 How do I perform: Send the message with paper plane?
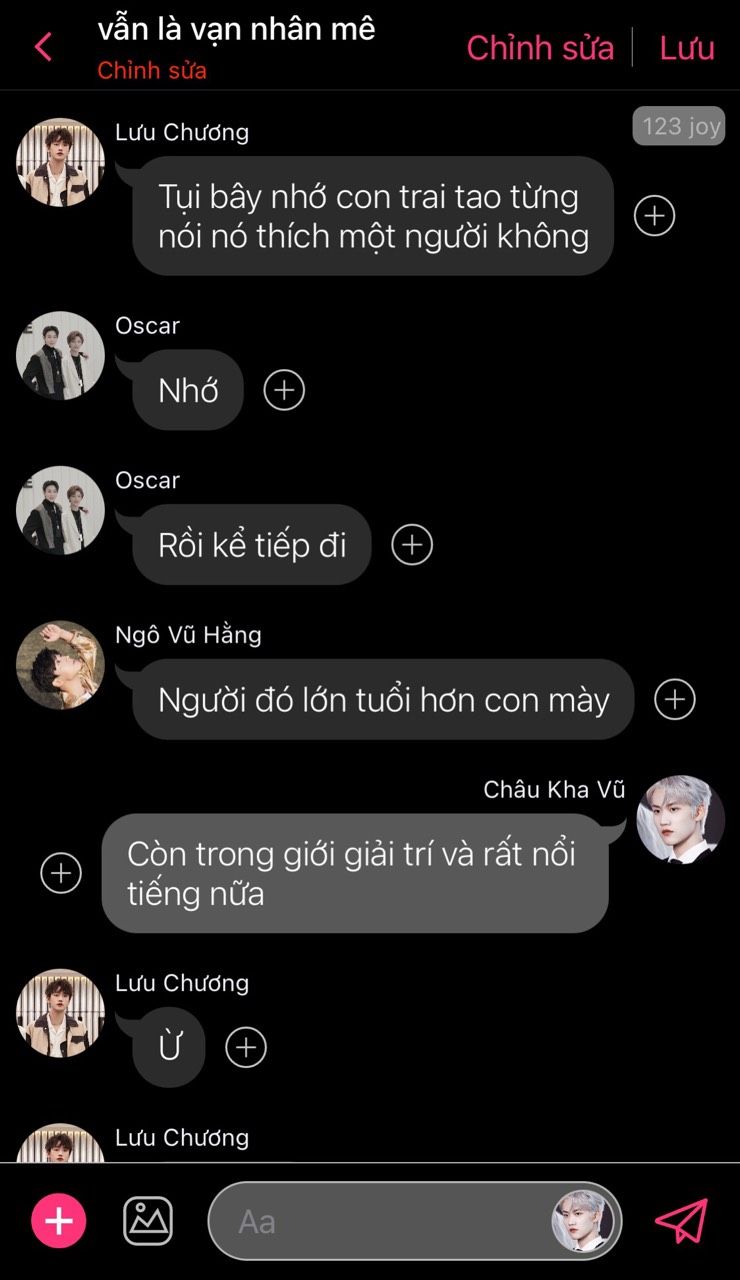681,1221
